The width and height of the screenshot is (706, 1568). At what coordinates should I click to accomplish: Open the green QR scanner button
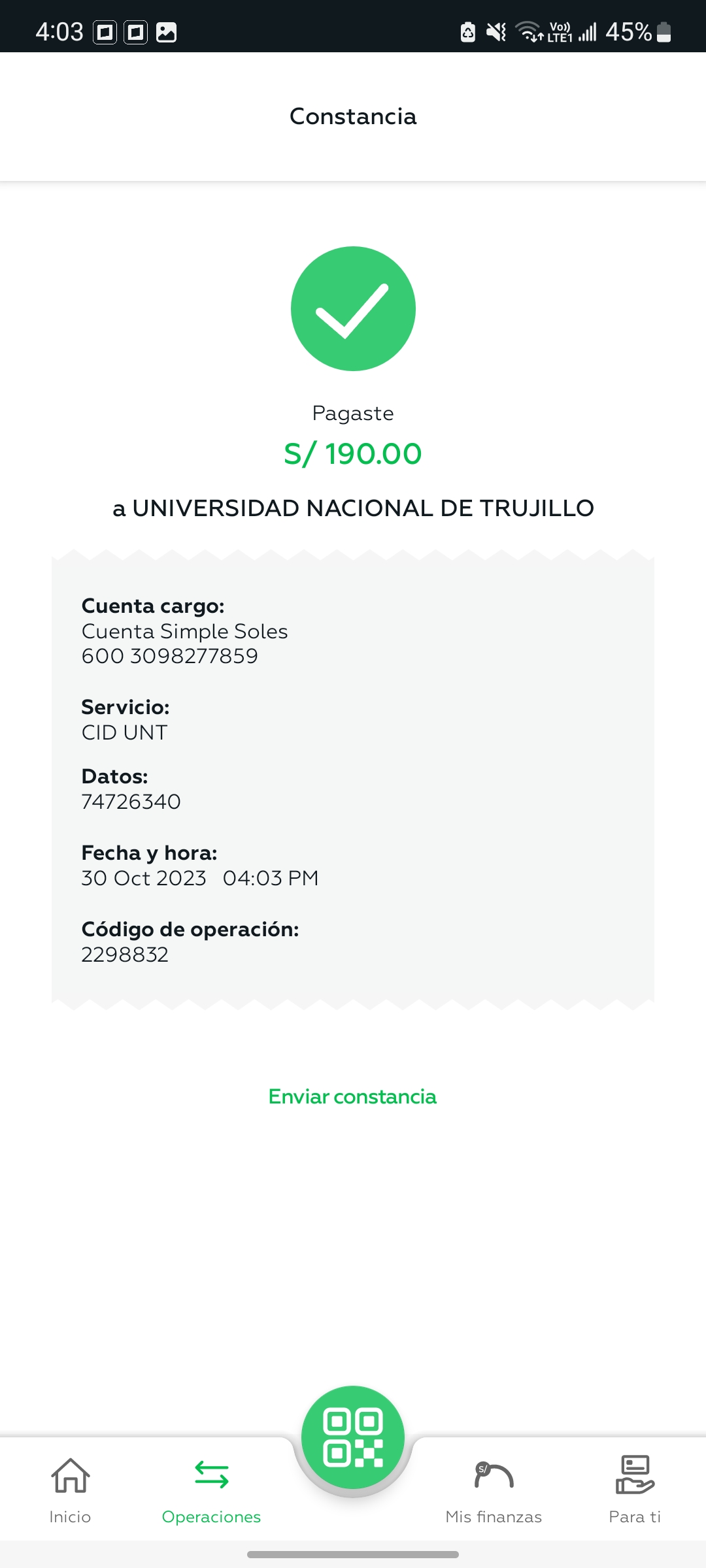click(353, 1437)
